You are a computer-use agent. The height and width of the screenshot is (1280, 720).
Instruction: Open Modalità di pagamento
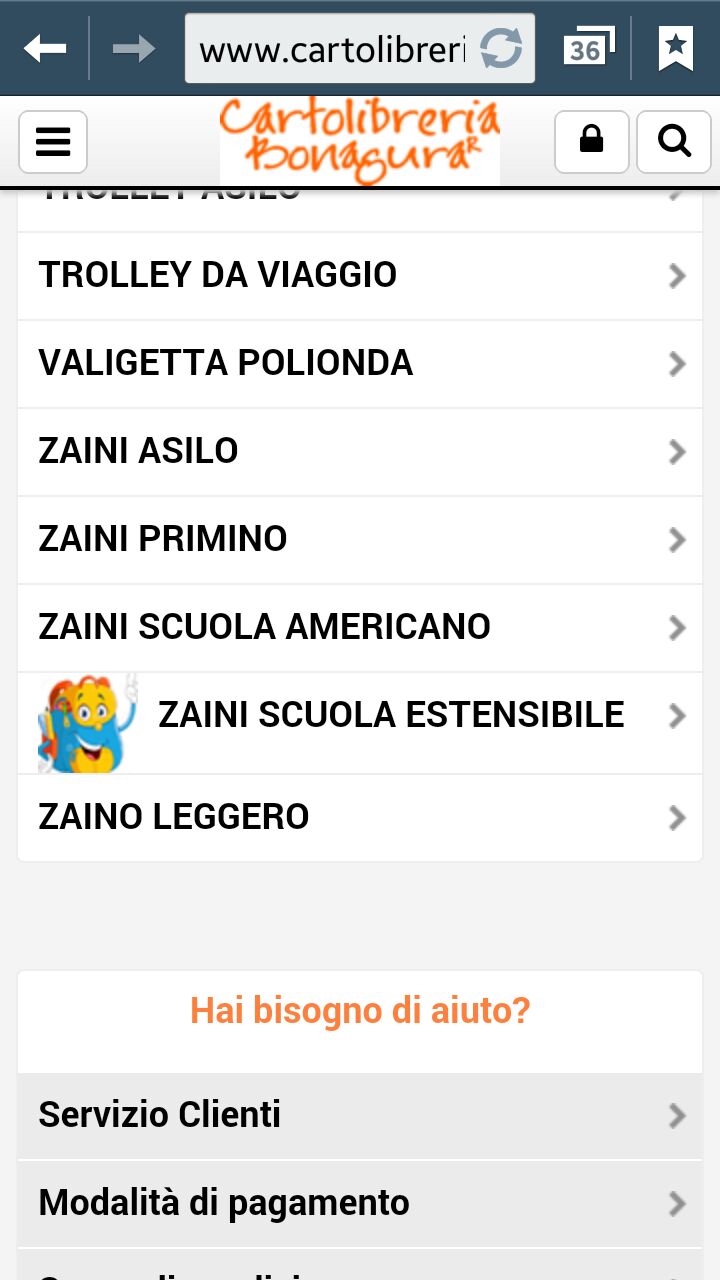(360, 1204)
